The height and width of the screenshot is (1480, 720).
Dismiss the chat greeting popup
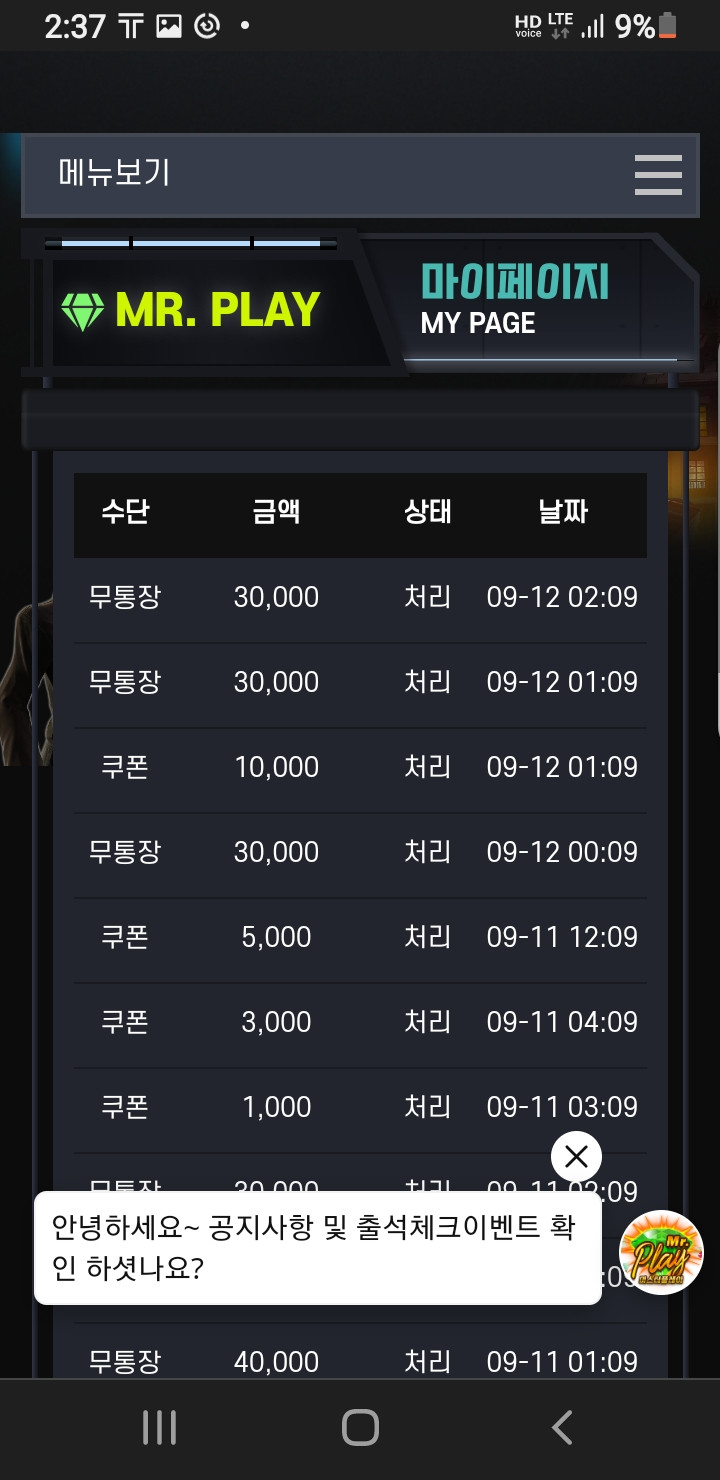pyautogui.click(x=576, y=1157)
